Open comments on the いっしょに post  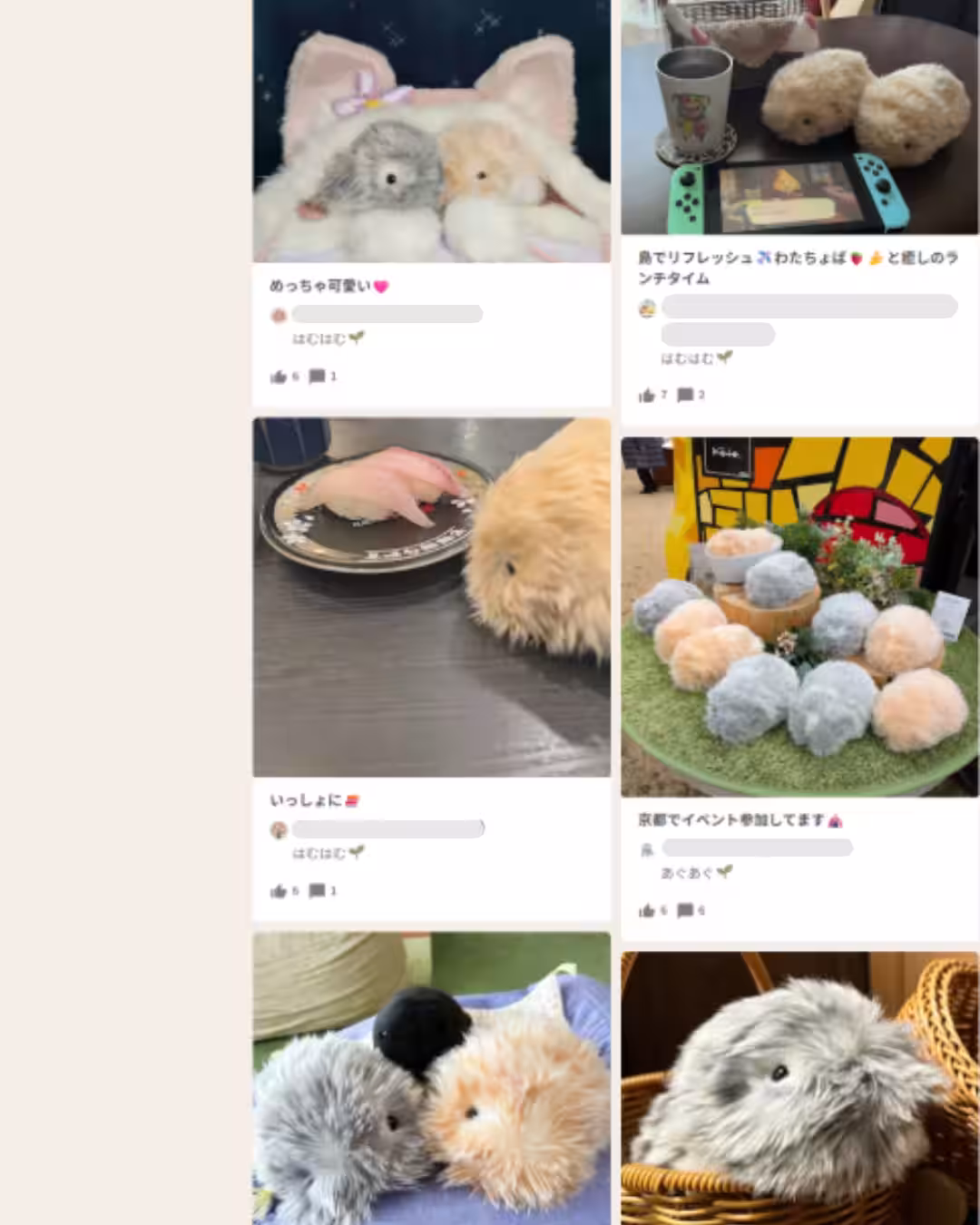pyautogui.click(x=317, y=891)
